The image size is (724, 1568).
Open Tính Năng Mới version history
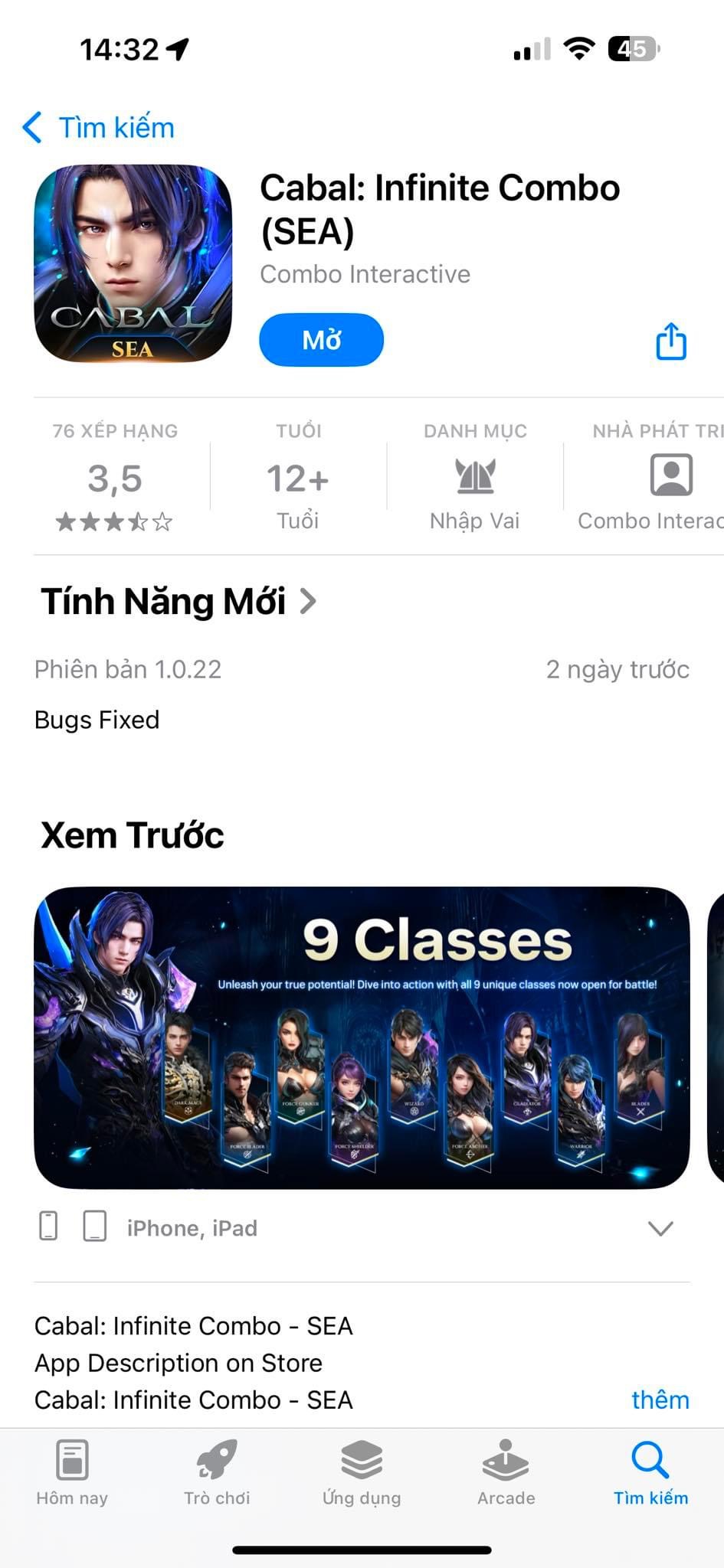click(x=178, y=602)
